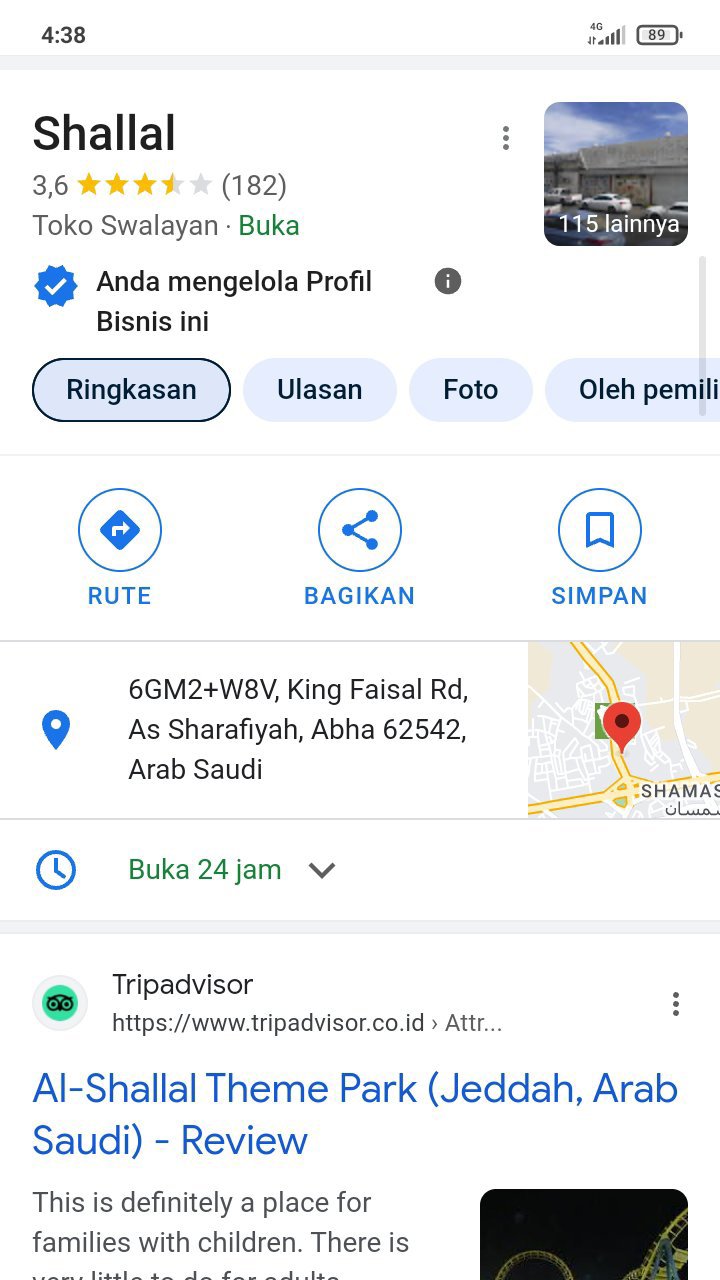Screen dimensions: 720x1280
Task: Open the overflow menu next to Shallal
Action: click(506, 138)
